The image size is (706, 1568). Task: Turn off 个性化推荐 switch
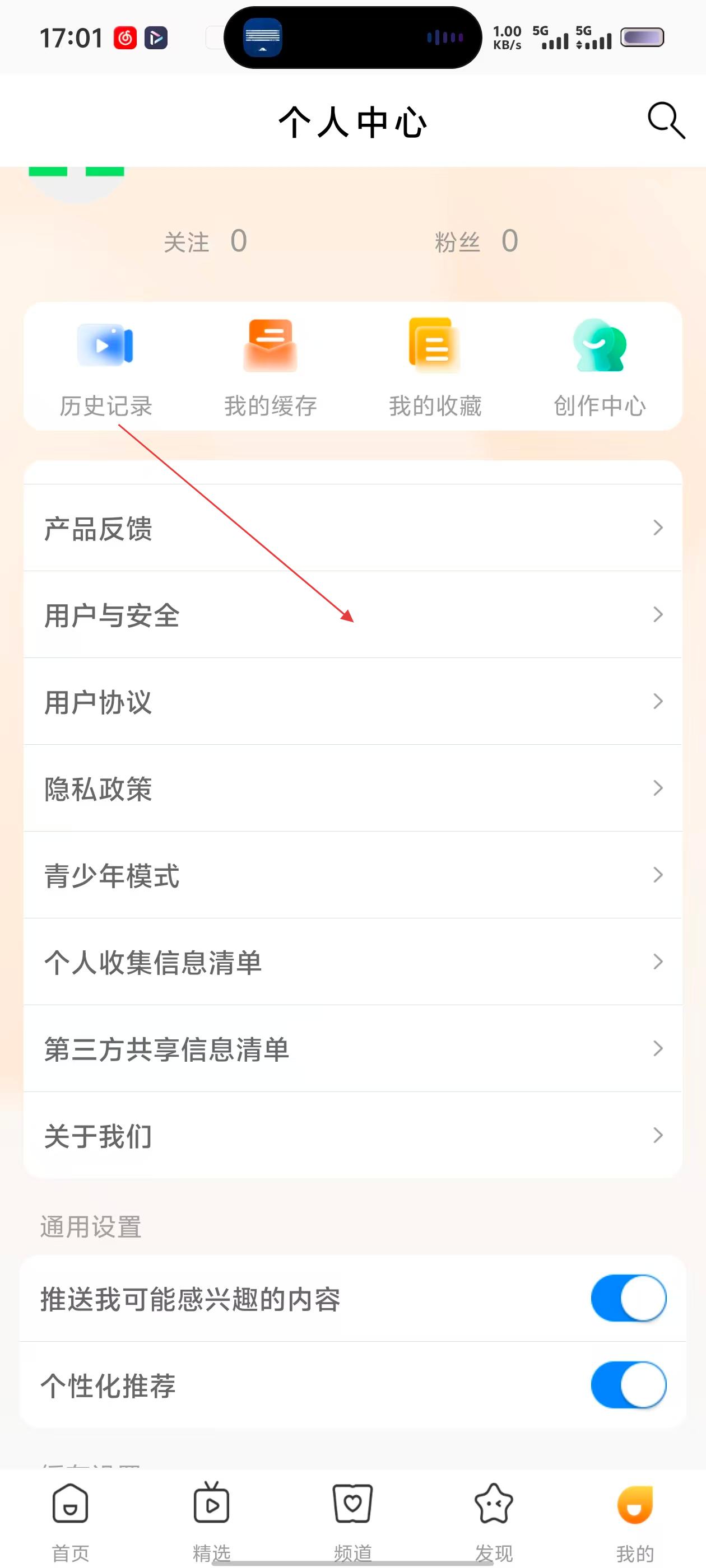(x=628, y=1385)
